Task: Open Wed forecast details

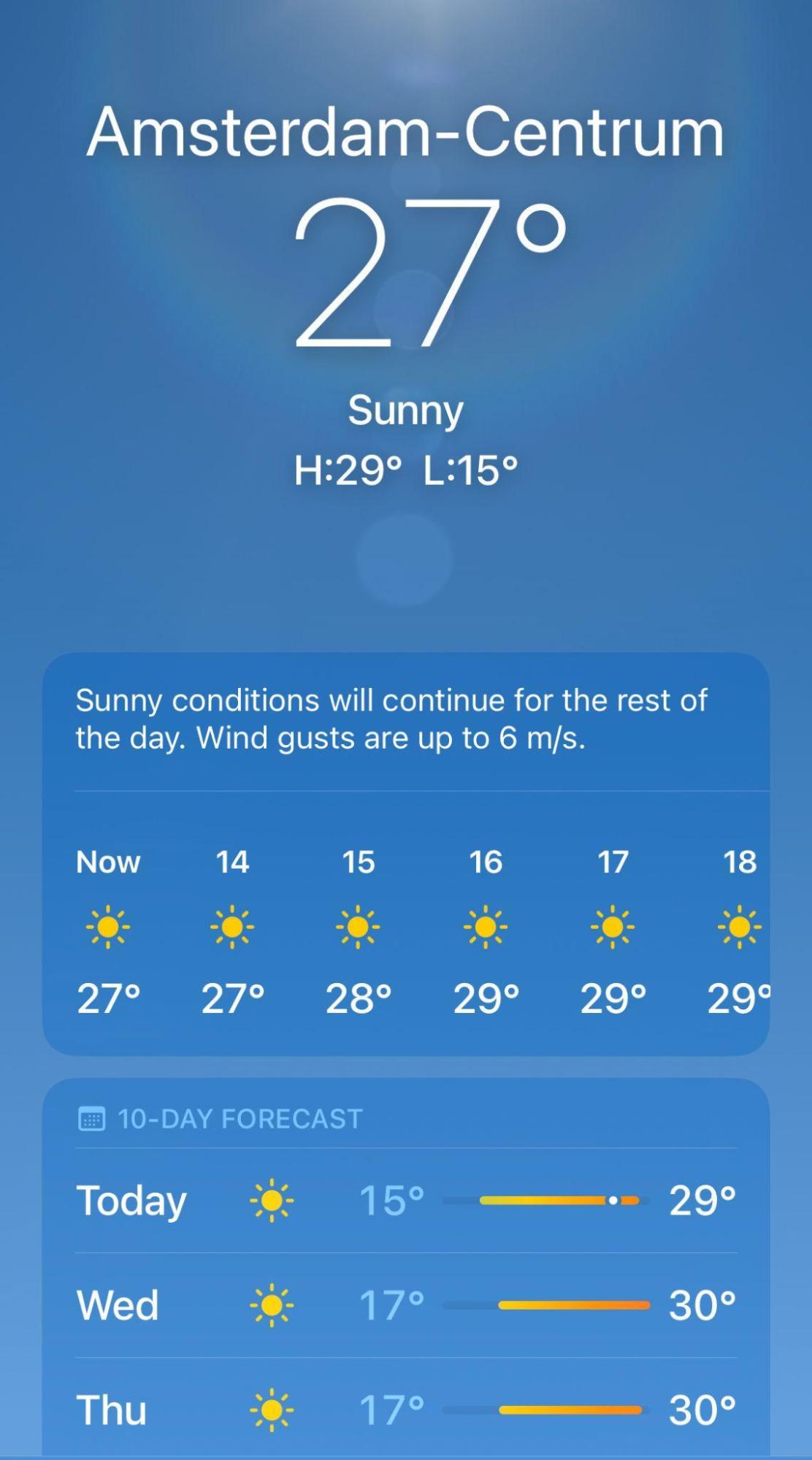Action: 406,1305
